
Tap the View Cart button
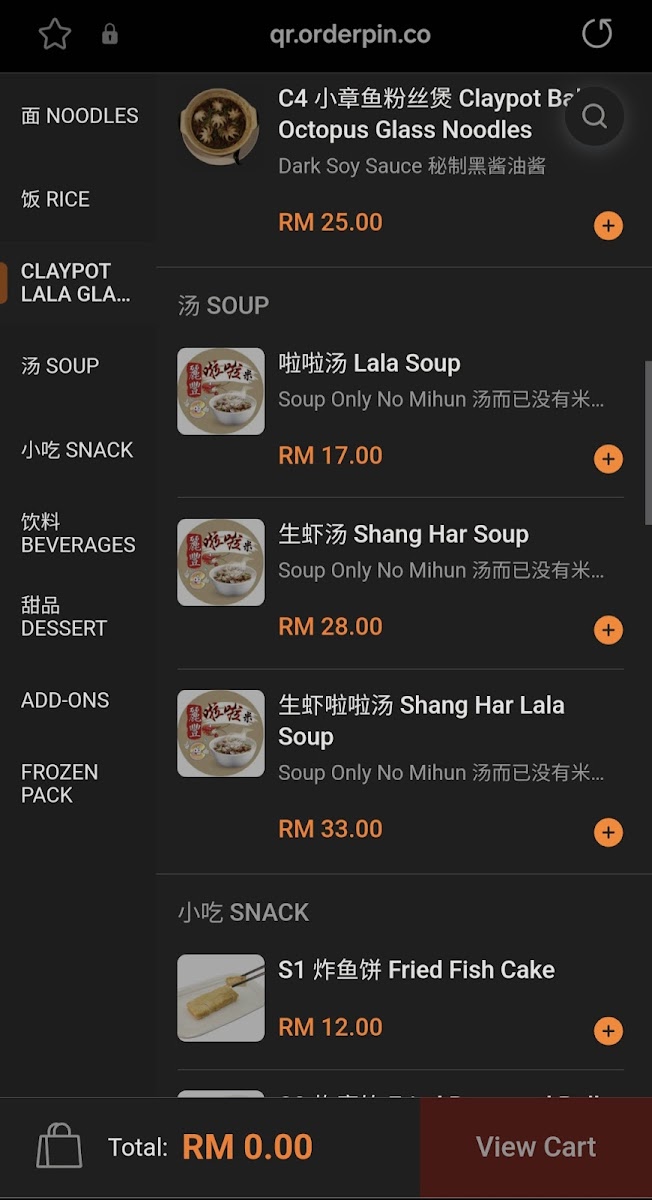tap(535, 1147)
